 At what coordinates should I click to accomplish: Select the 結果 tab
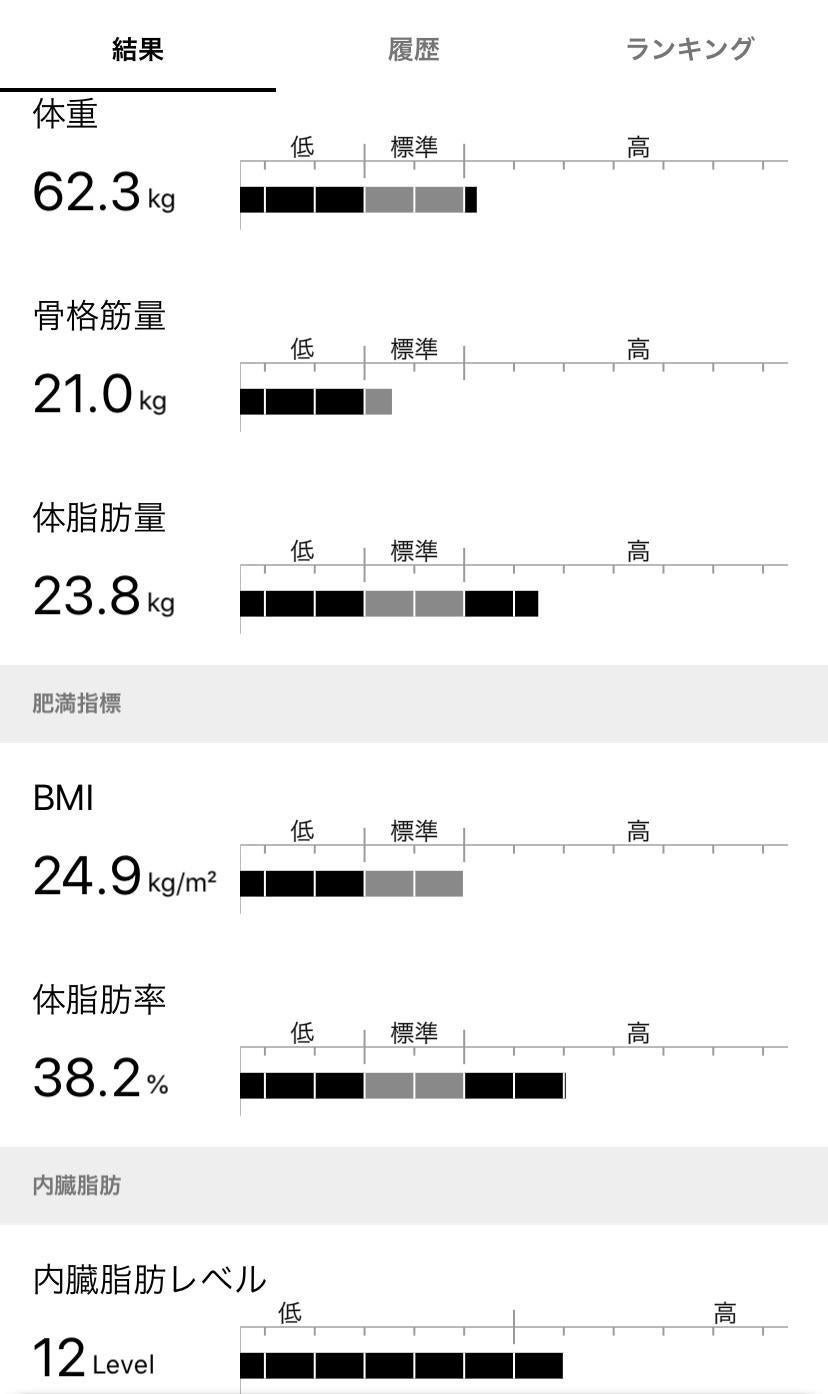point(137,49)
